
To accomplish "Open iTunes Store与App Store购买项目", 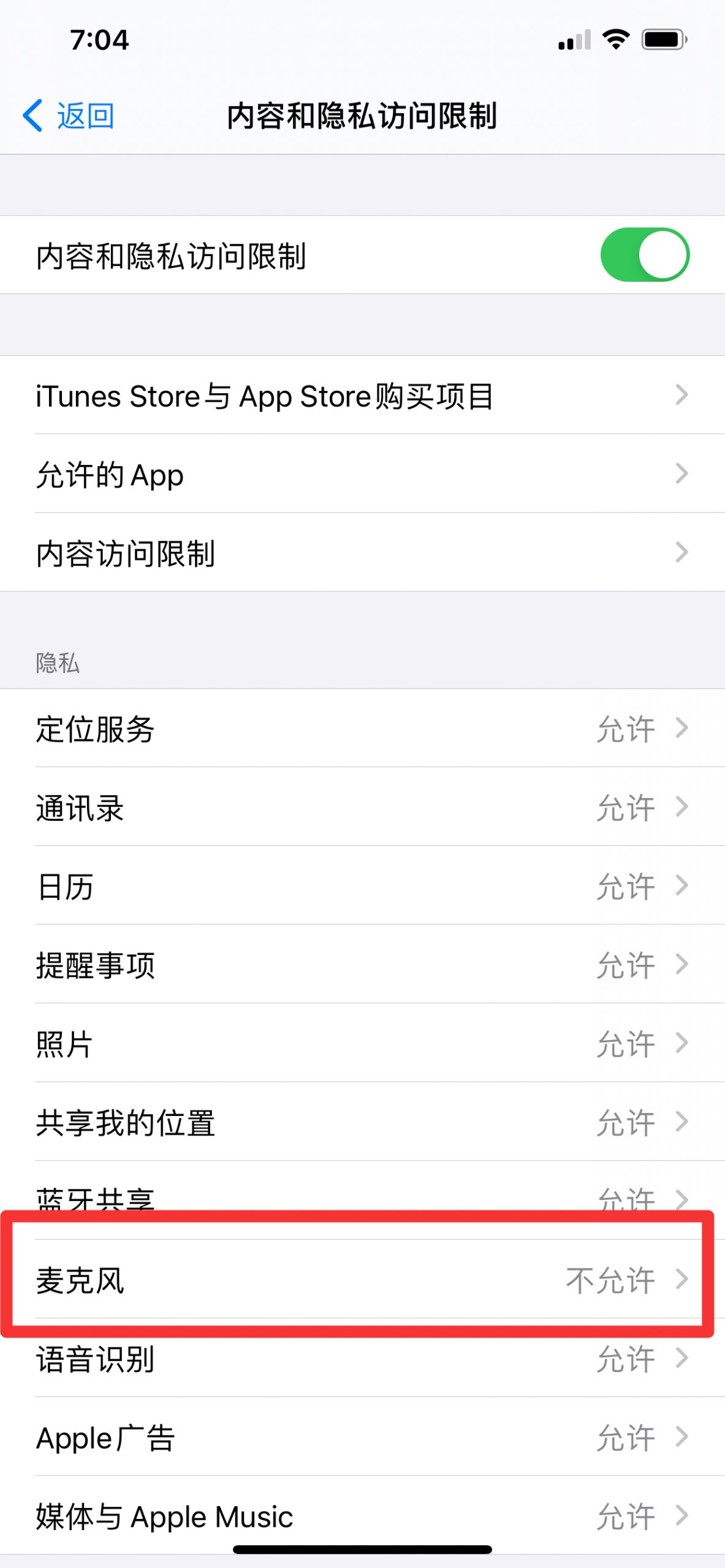I will pos(362,395).
